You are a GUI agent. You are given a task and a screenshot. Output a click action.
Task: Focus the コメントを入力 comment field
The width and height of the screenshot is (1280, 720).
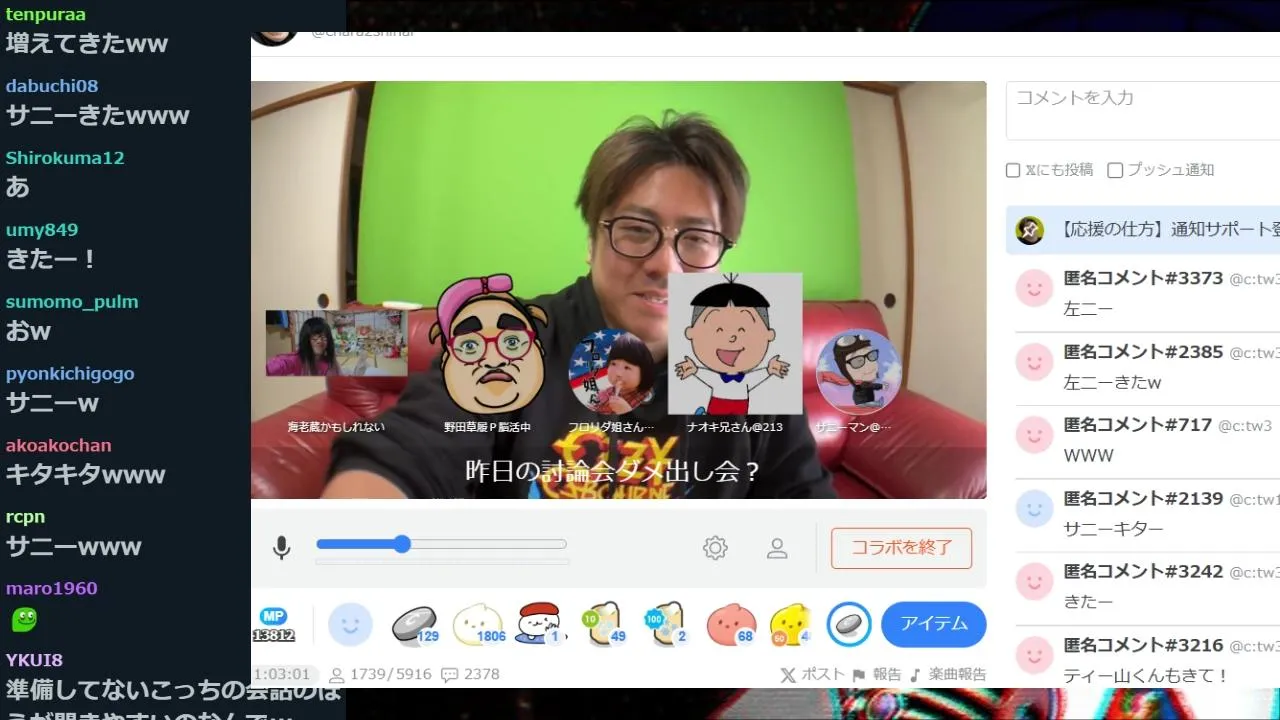point(1140,110)
